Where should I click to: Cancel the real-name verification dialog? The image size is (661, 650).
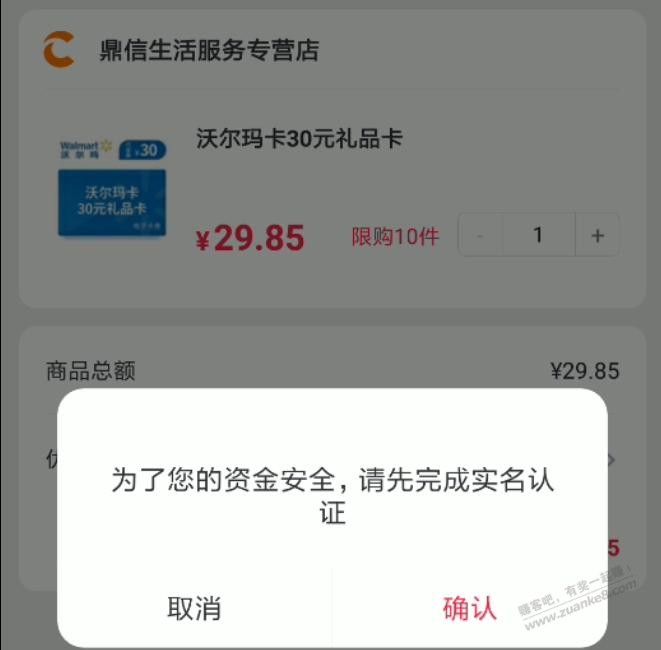(x=194, y=608)
